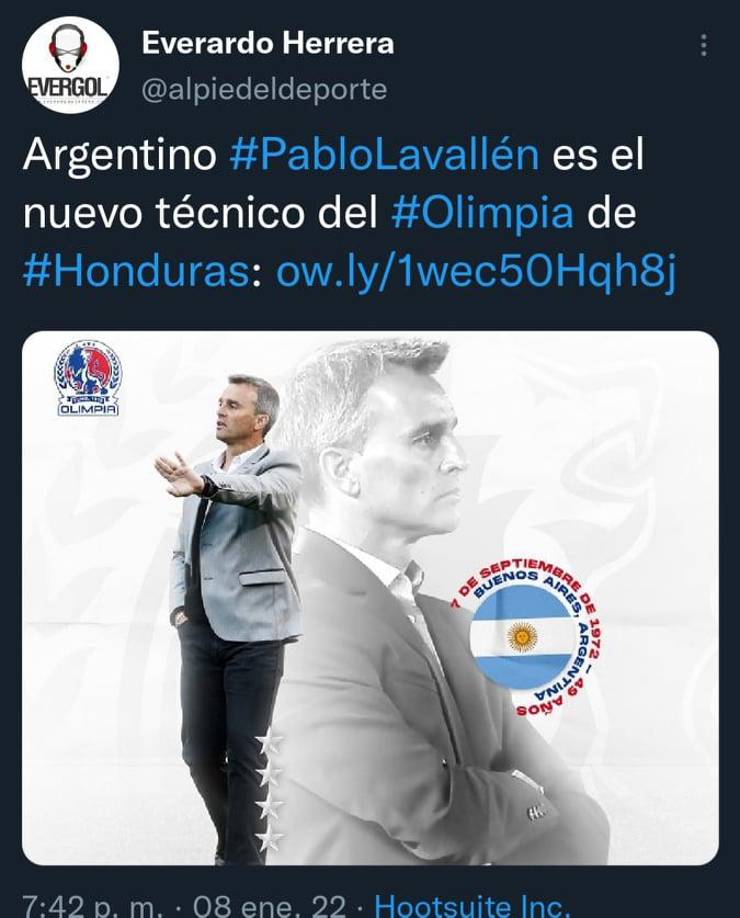This screenshot has width=740, height=918.
Task: View the attached Olimpia coach image
Action: point(370,598)
